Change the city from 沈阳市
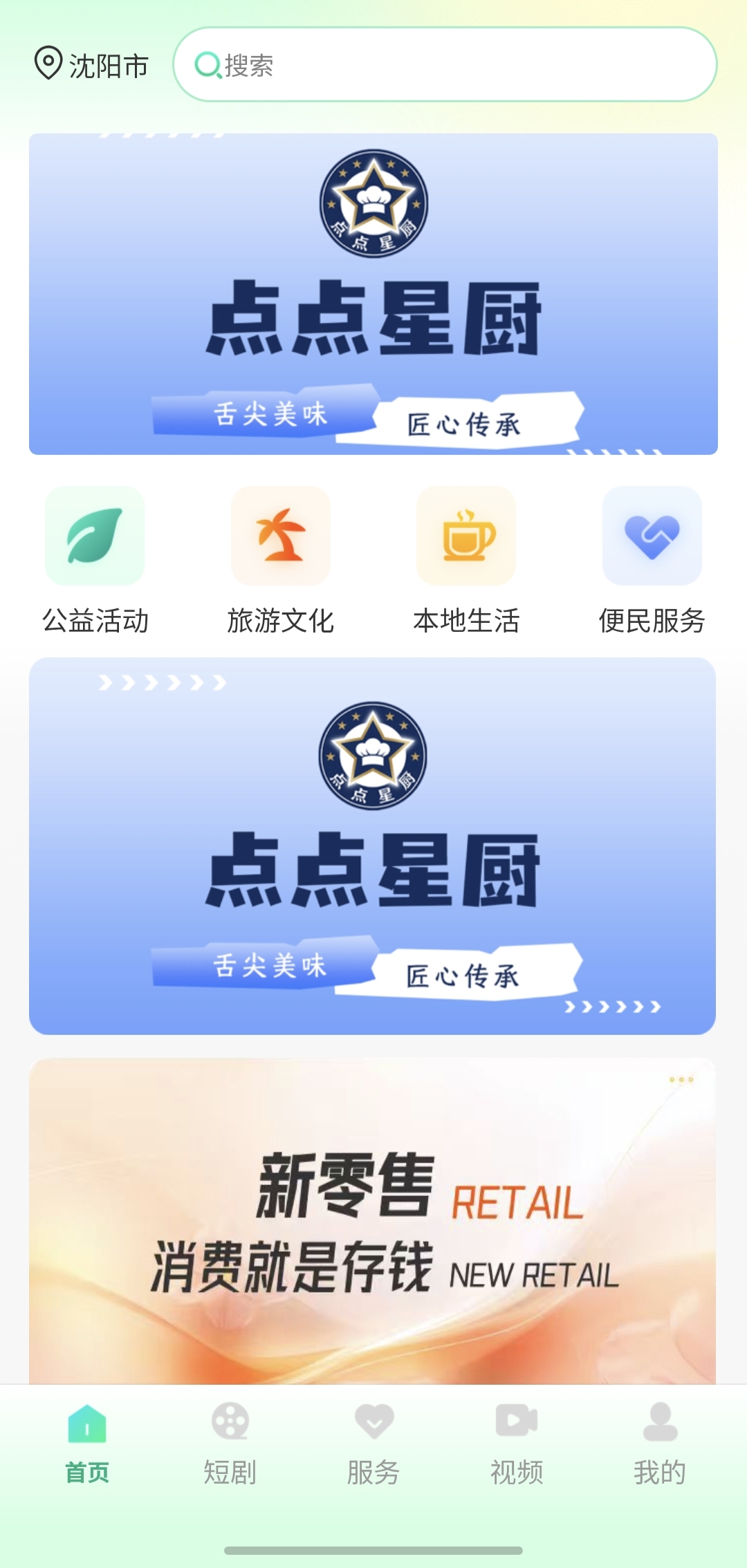The height and width of the screenshot is (1568, 747). (x=92, y=66)
